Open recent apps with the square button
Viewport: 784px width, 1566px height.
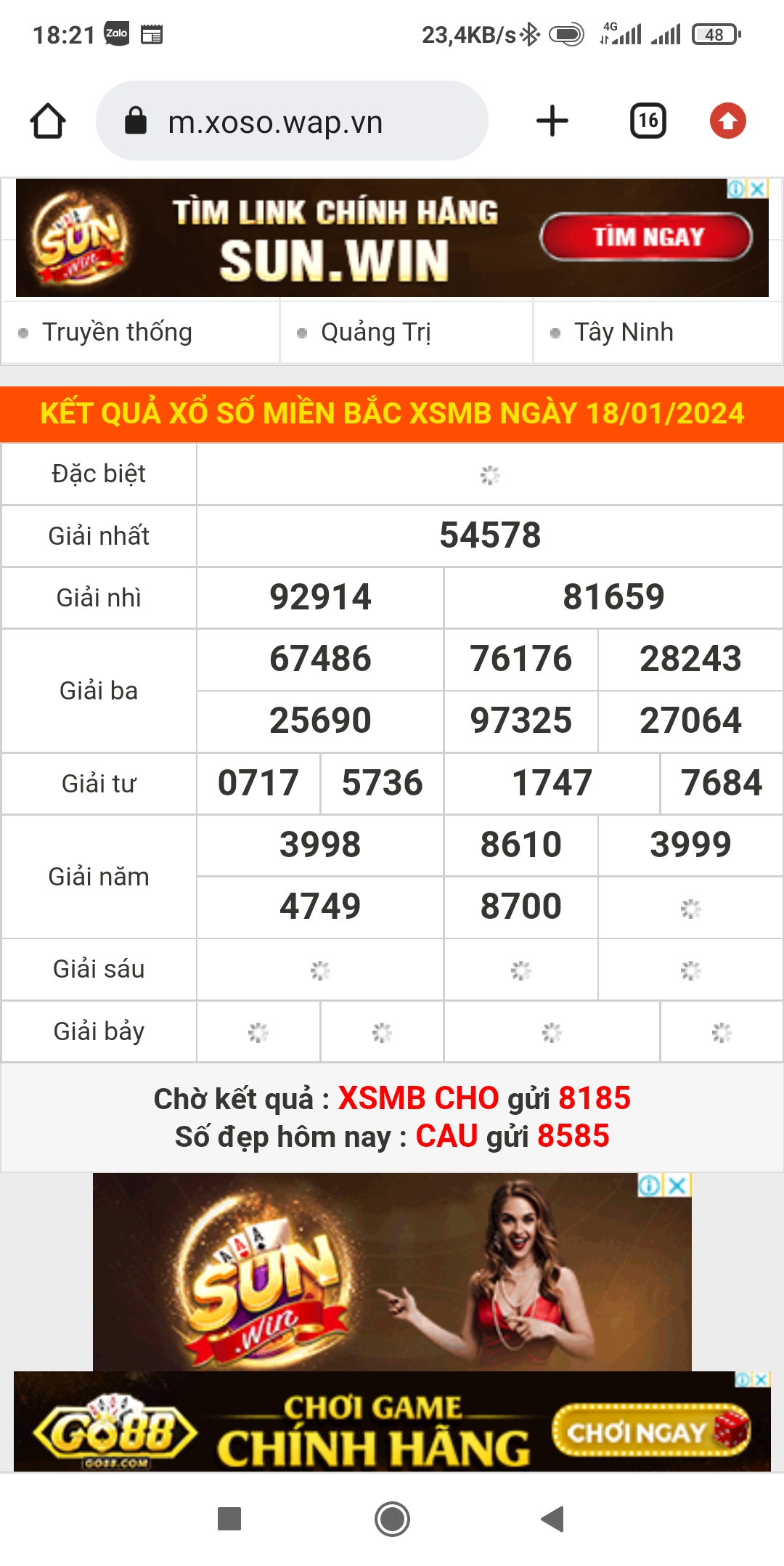[229, 1518]
